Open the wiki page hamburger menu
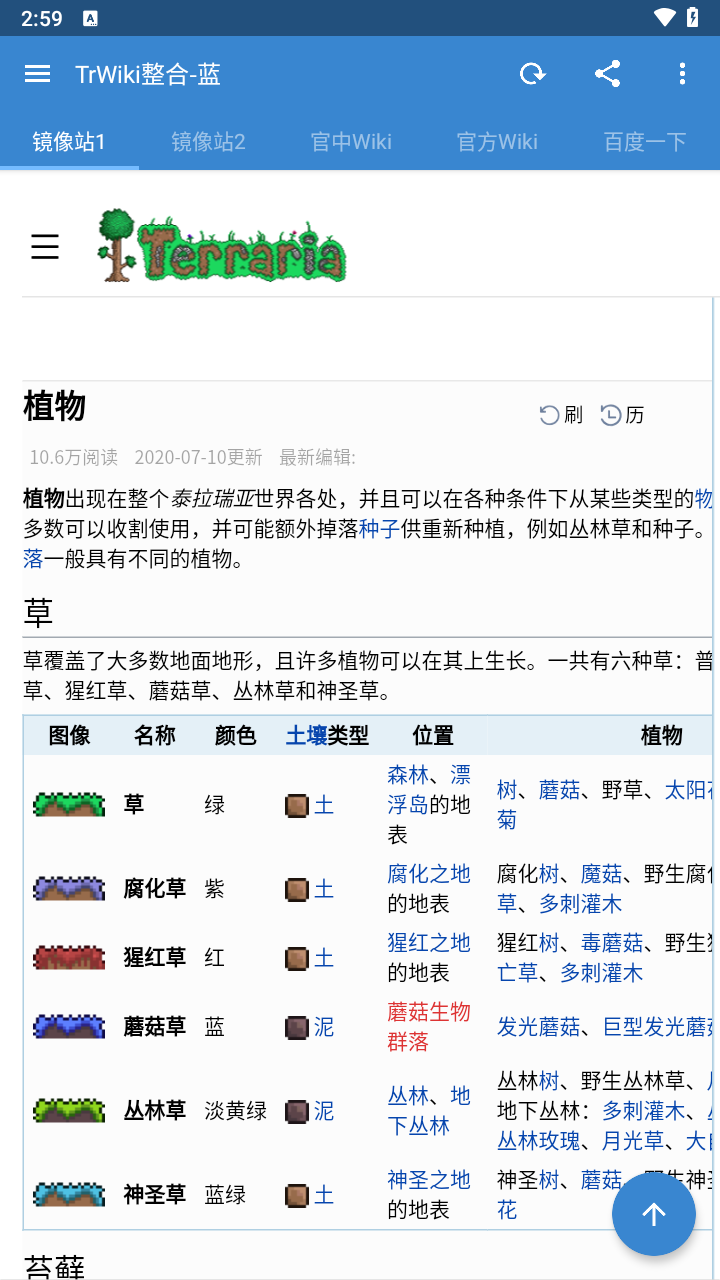Viewport: 720px width, 1280px height. click(x=45, y=247)
